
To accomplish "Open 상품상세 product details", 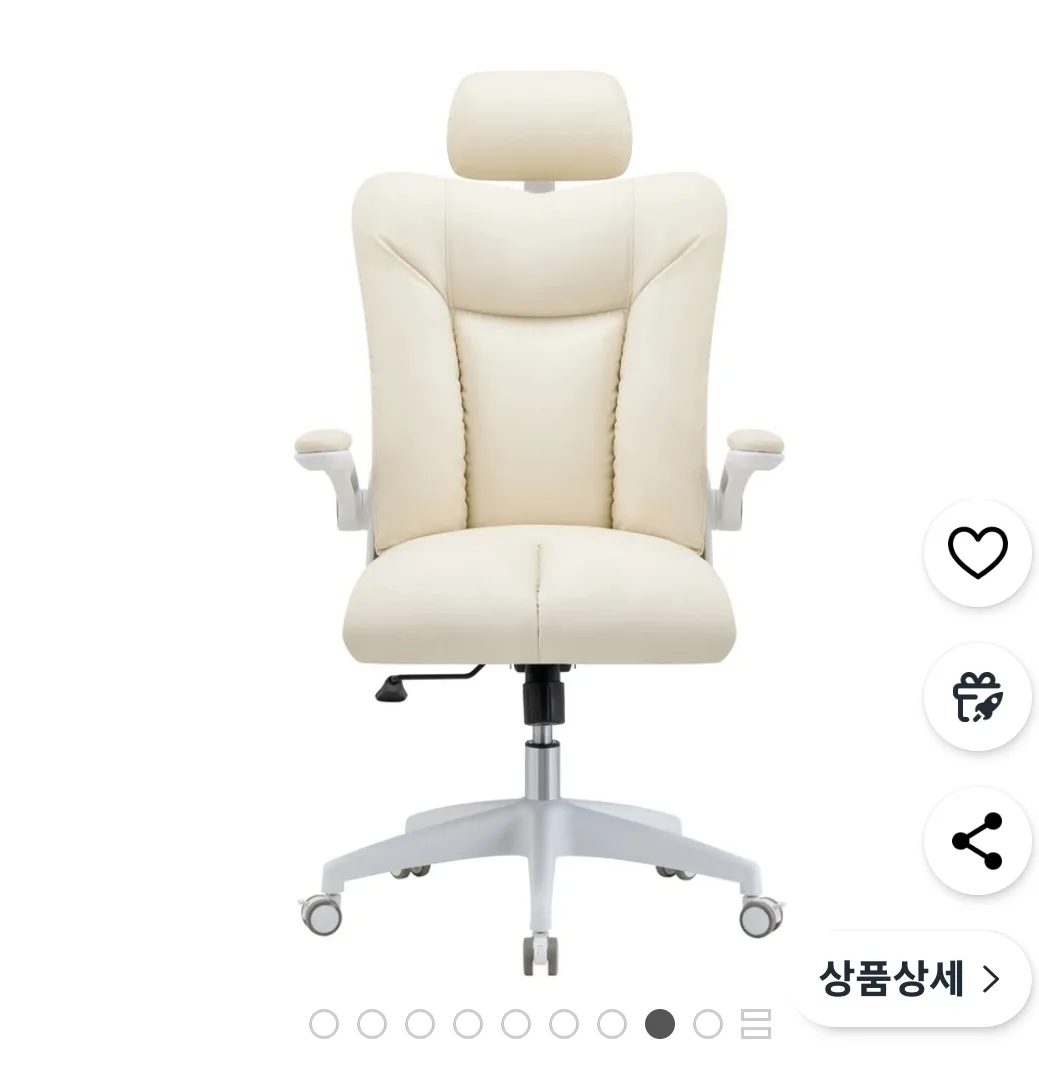I will pyautogui.click(x=909, y=979).
